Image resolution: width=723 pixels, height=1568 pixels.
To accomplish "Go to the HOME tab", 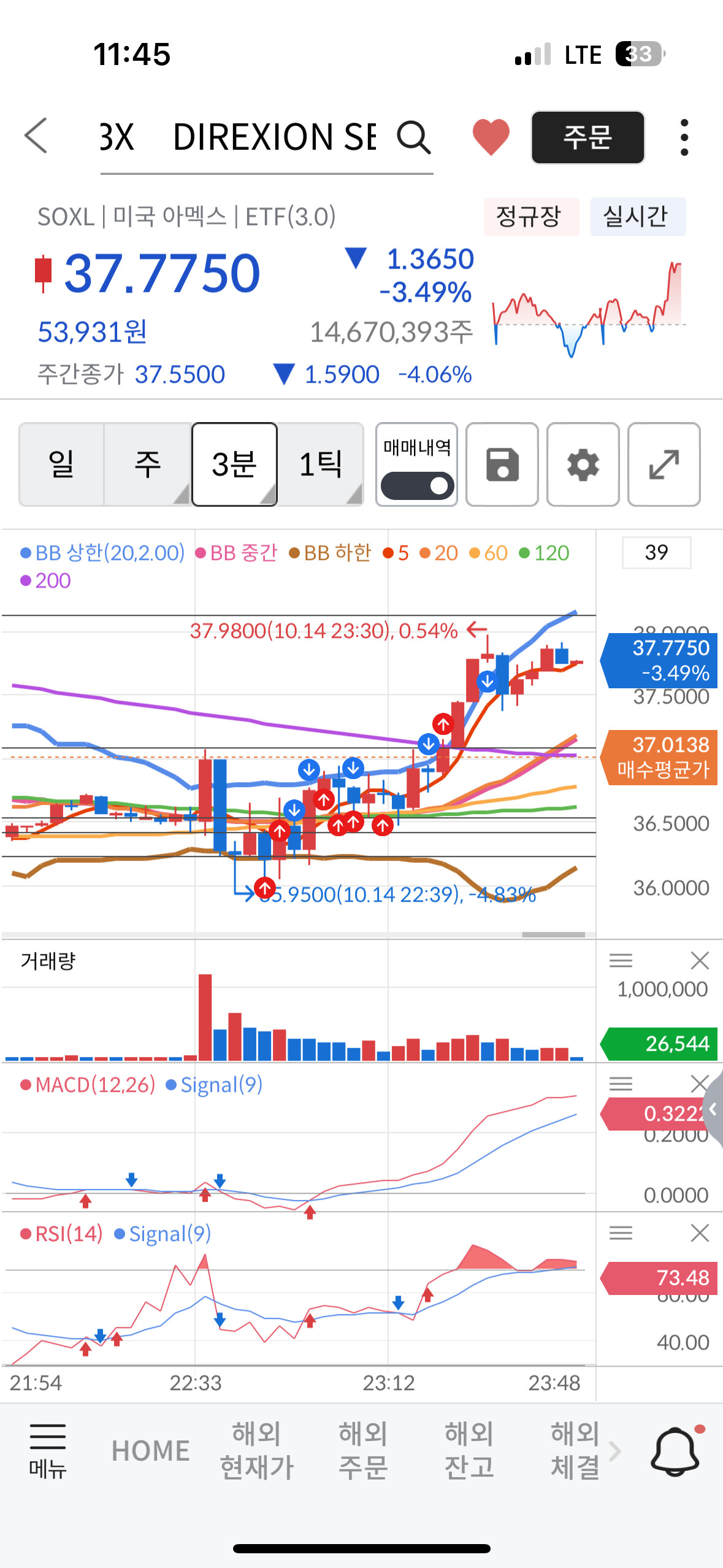I will [150, 1450].
